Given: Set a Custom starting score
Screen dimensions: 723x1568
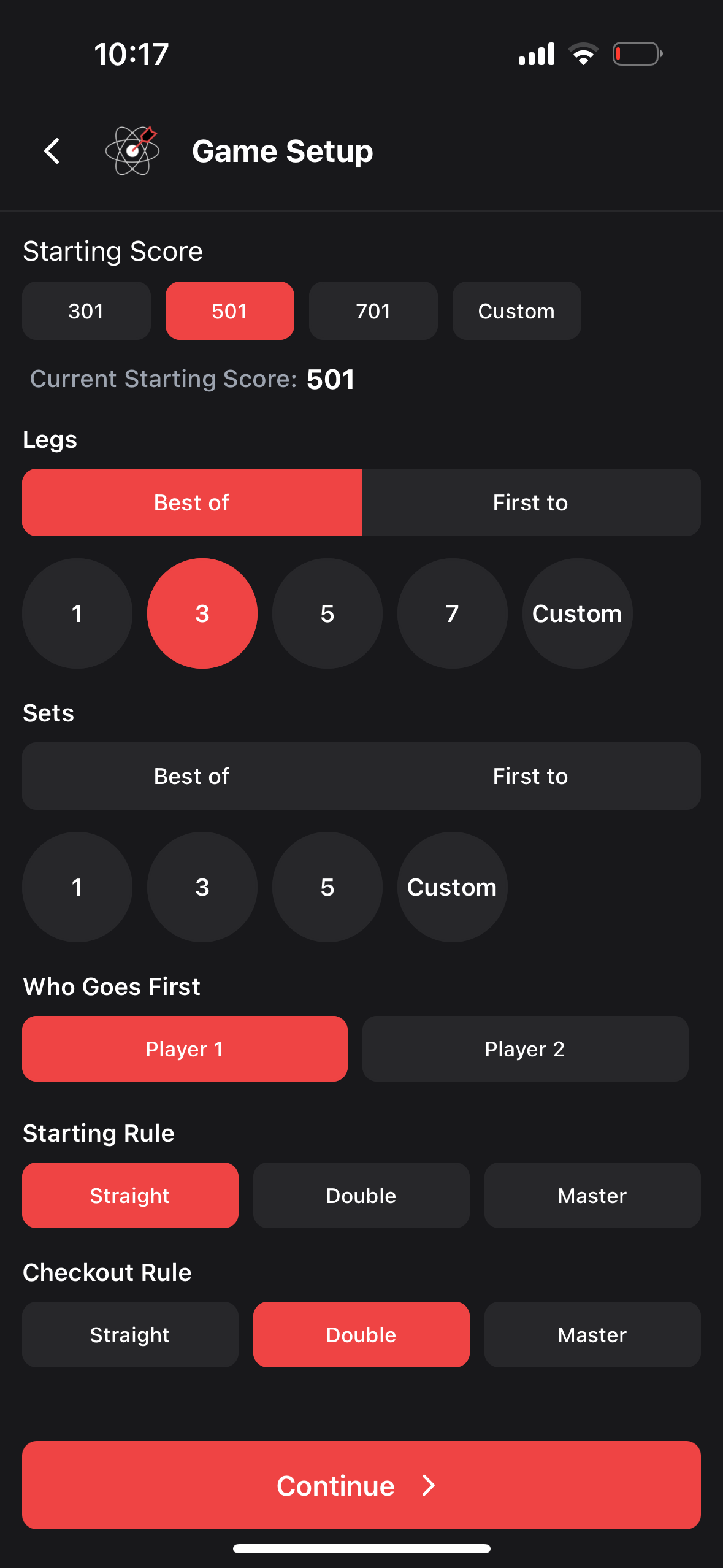Looking at the screenshot, I should [516, 311].
